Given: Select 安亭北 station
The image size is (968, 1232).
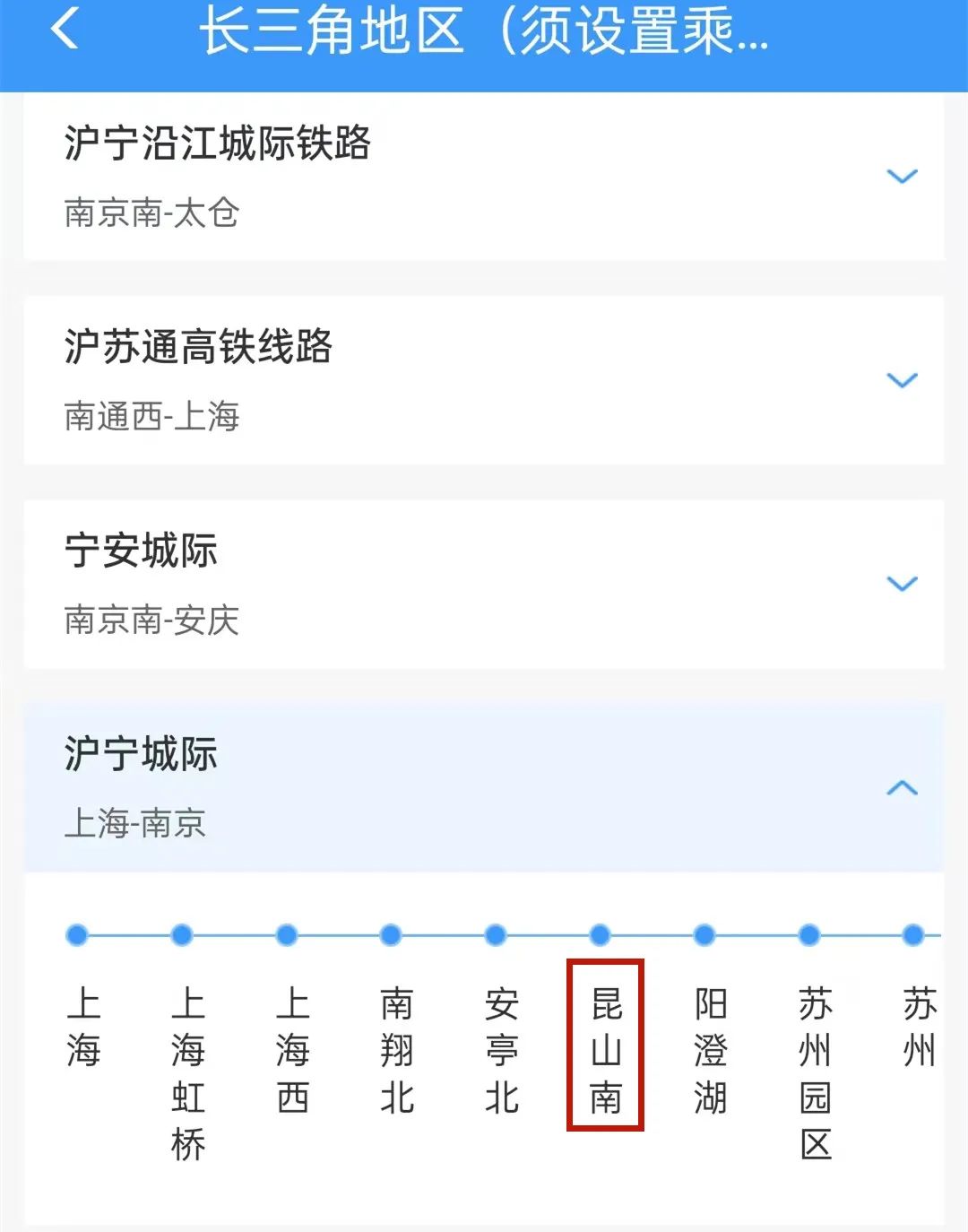Looking at the screenshot, I should coord(501,1051).
